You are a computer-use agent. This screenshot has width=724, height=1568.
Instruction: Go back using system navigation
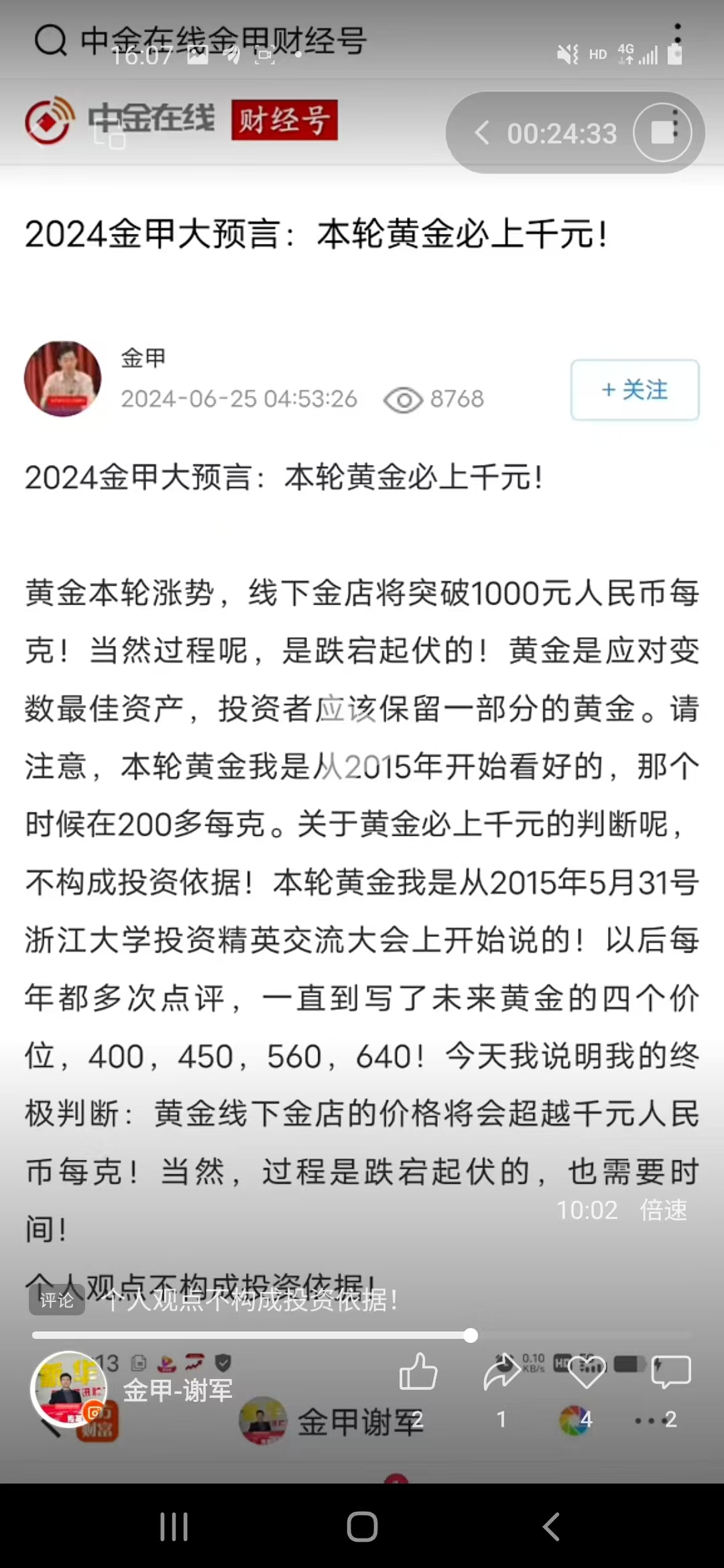pos(550,1527)
